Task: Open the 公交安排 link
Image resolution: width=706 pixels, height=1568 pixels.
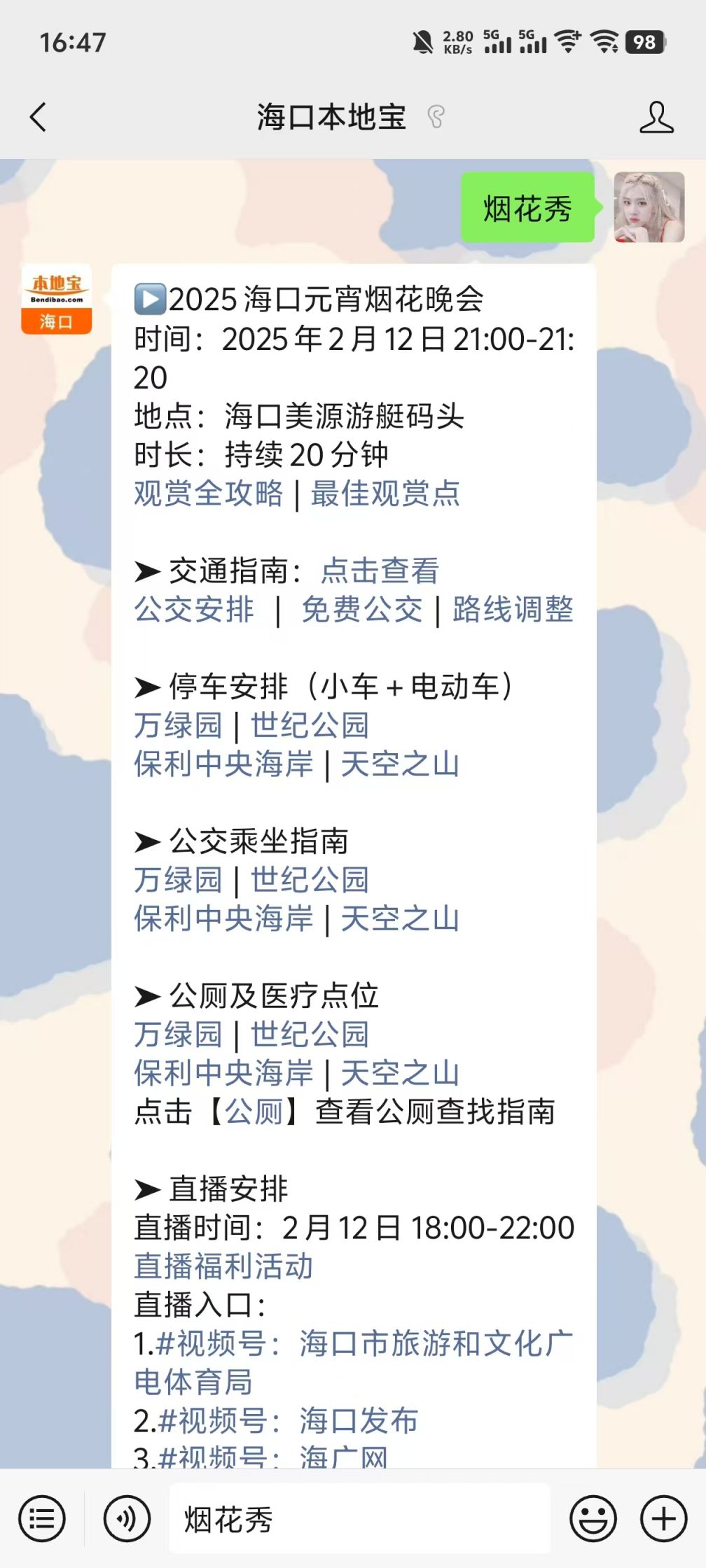Action: [194, 609]
